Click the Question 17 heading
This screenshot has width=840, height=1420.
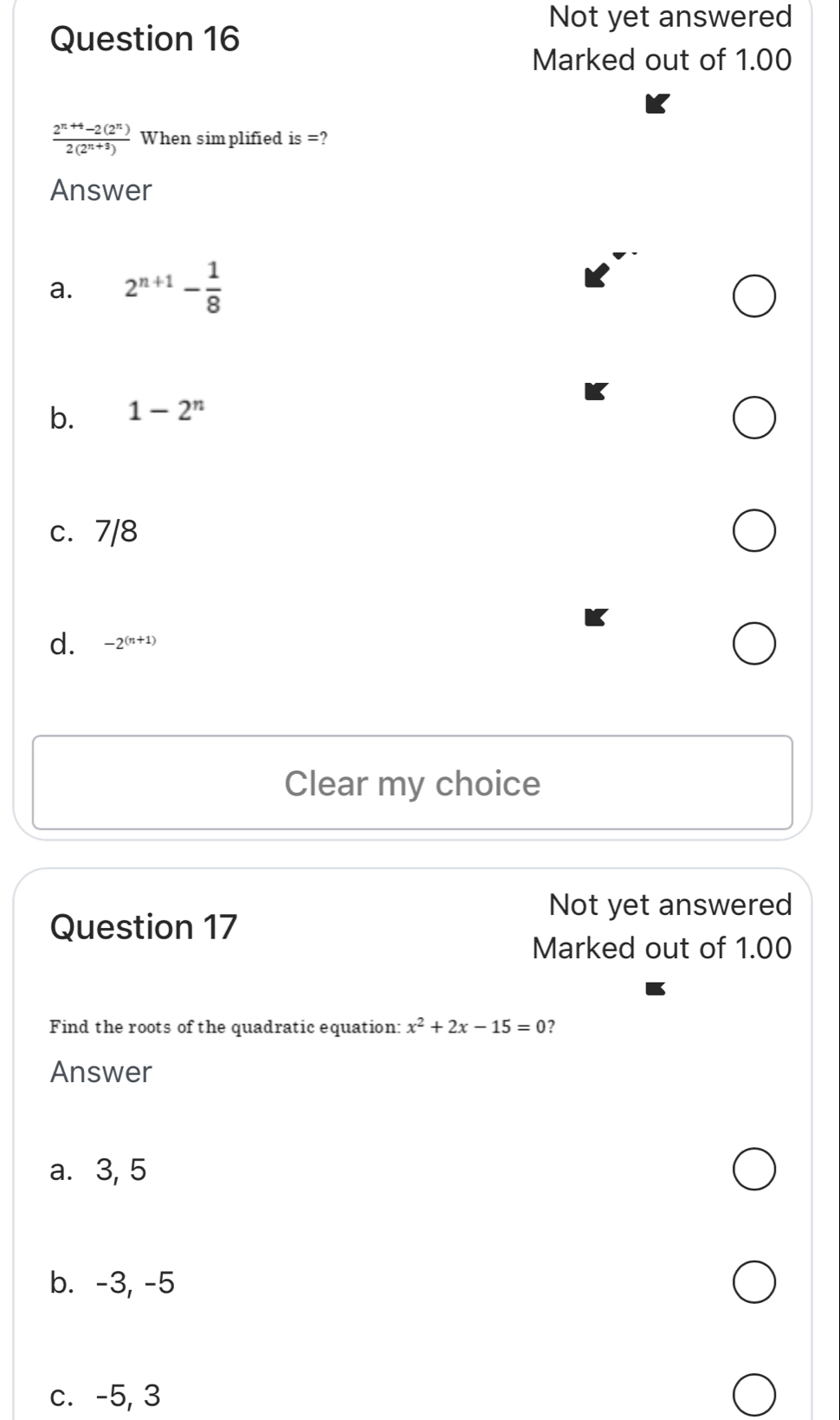(144, 927)
